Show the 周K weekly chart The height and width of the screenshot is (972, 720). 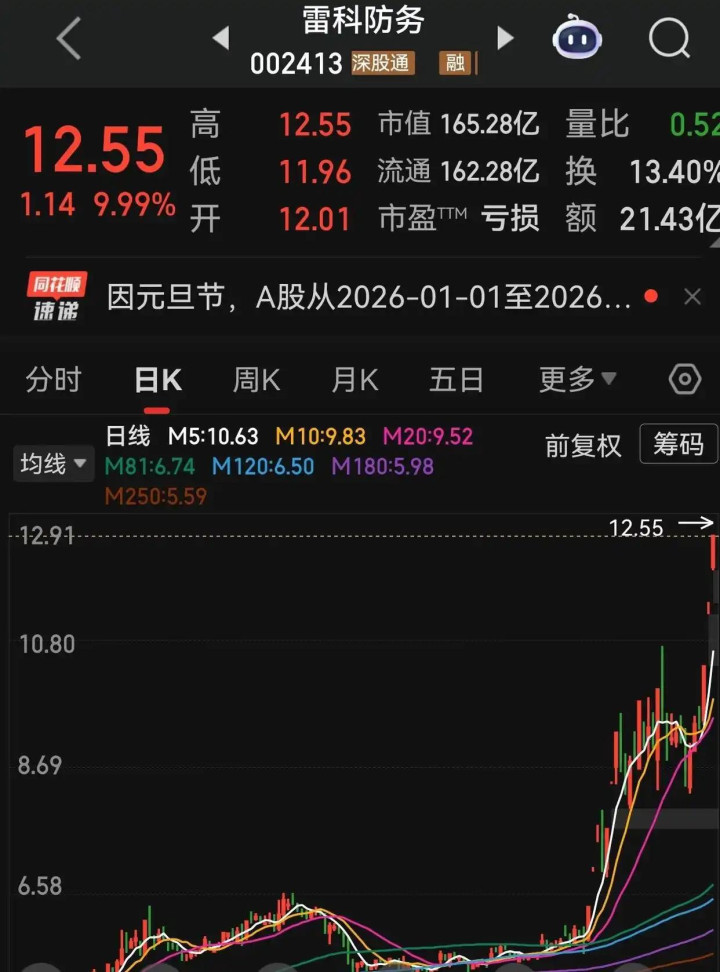coord(256,380)
